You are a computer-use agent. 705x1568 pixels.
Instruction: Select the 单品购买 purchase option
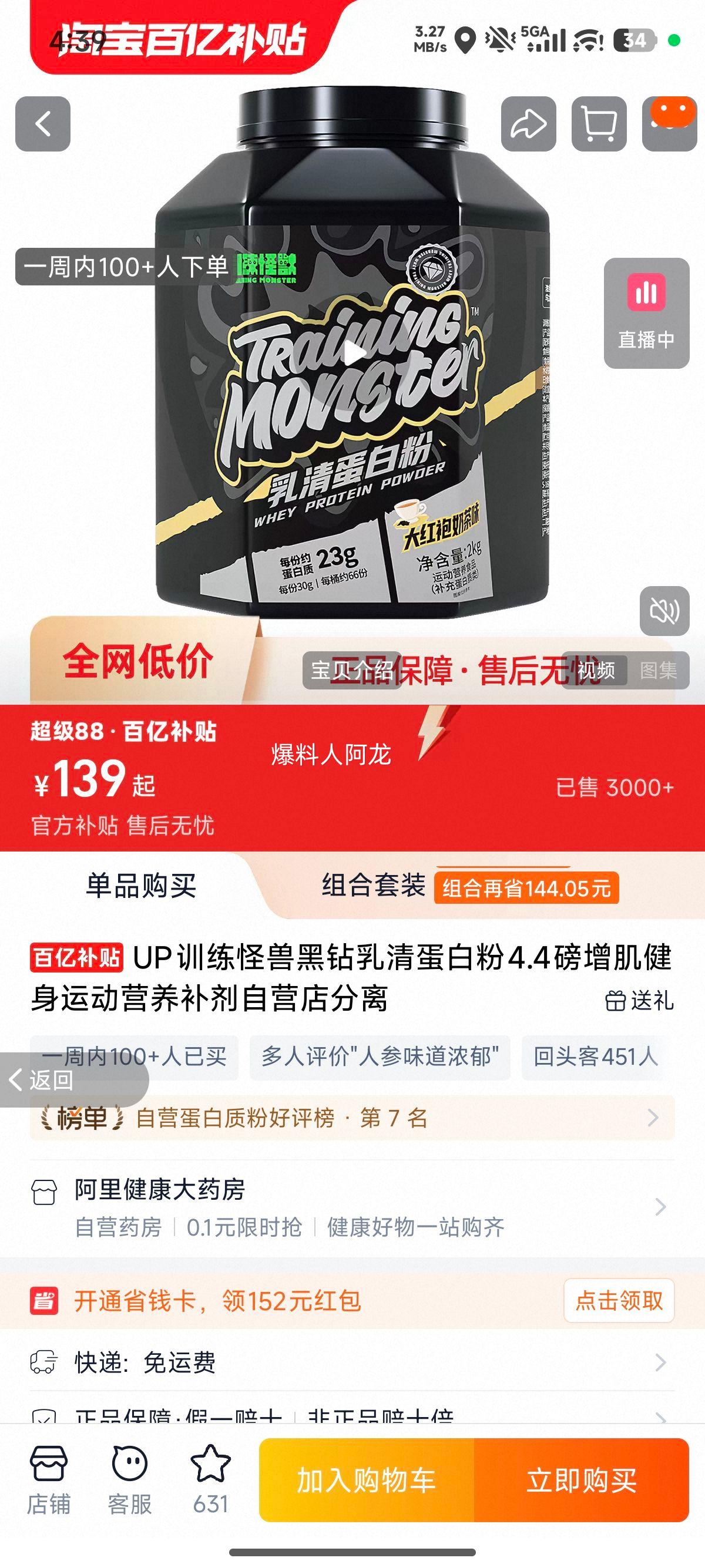pyautogui.click(x=142, y=887)
